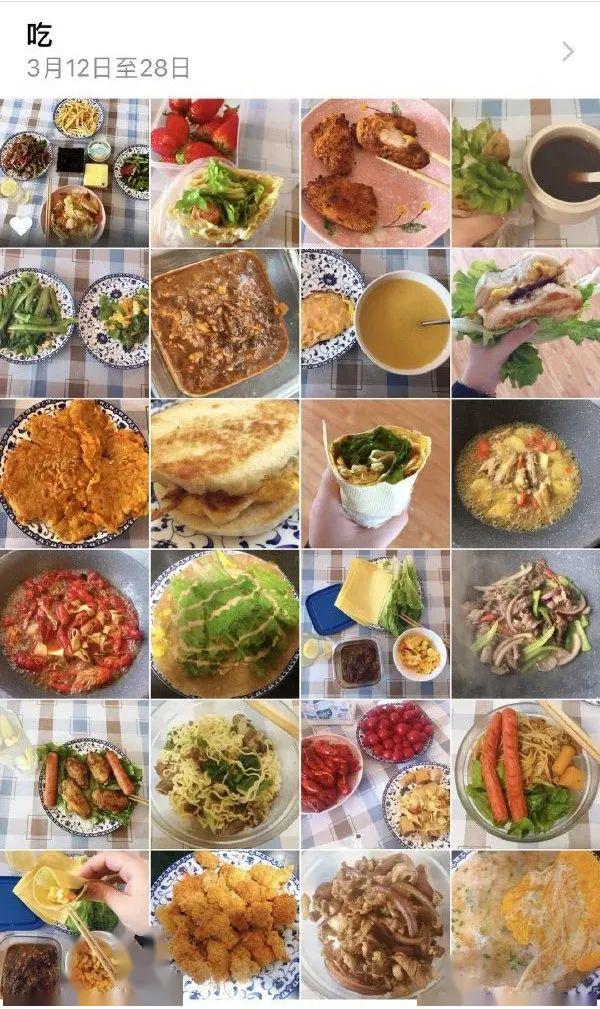This screenshot has height=1009, width=600.
Task: Open the noodles in glass bowl photo
Action: (x=225, y=775)
